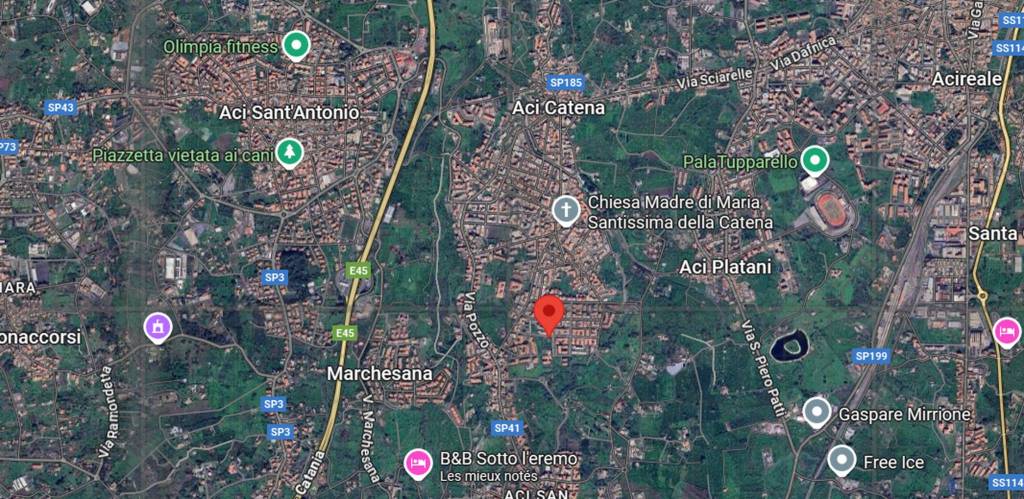Open the PalaTupparello place pin
This screenshot has height=499, width=1024.
pos(816,159)
